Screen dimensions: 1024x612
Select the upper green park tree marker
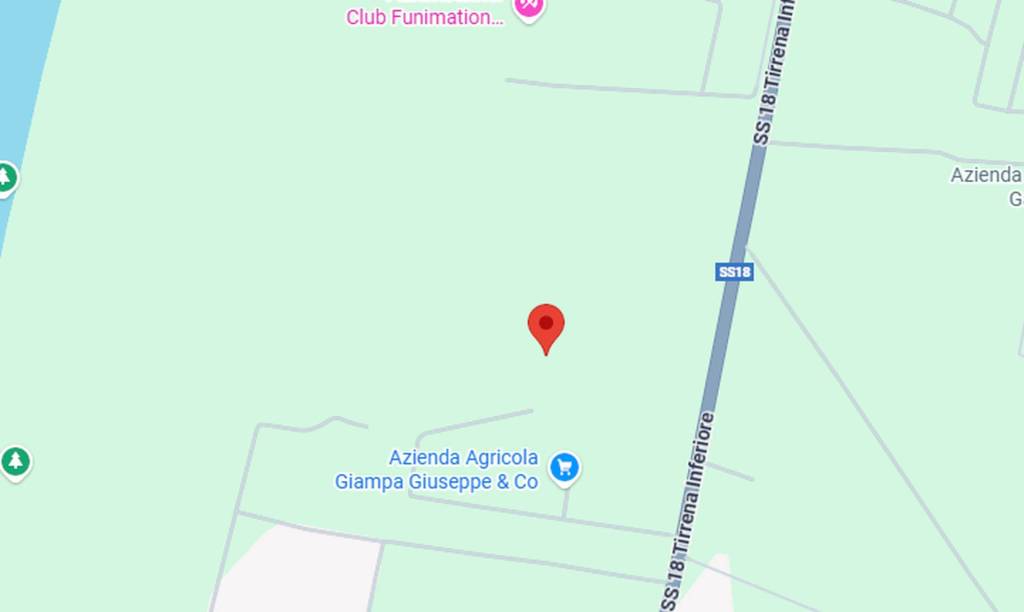5,178
